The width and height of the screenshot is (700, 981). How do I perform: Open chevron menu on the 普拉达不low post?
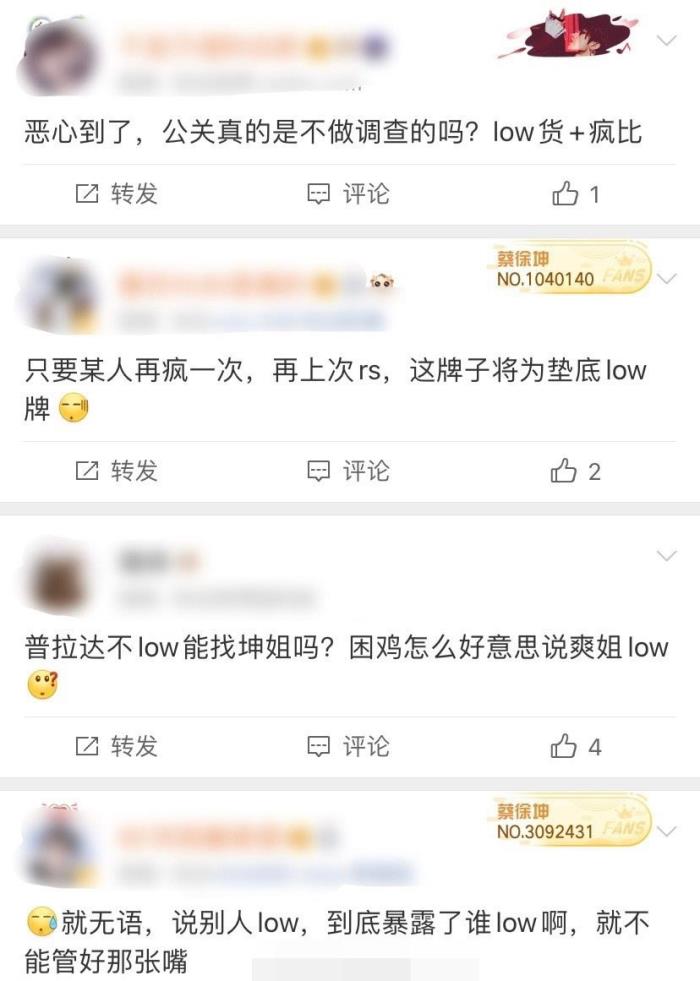pos(667,556)
